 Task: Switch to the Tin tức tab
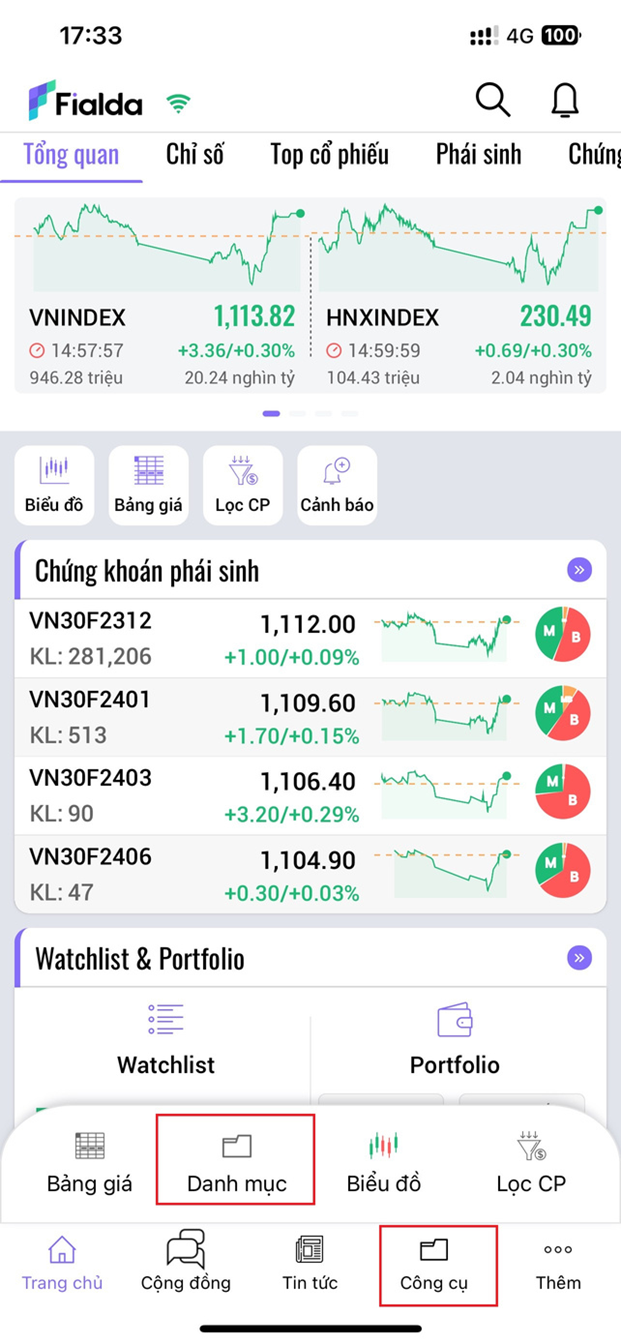(309, 1264)
